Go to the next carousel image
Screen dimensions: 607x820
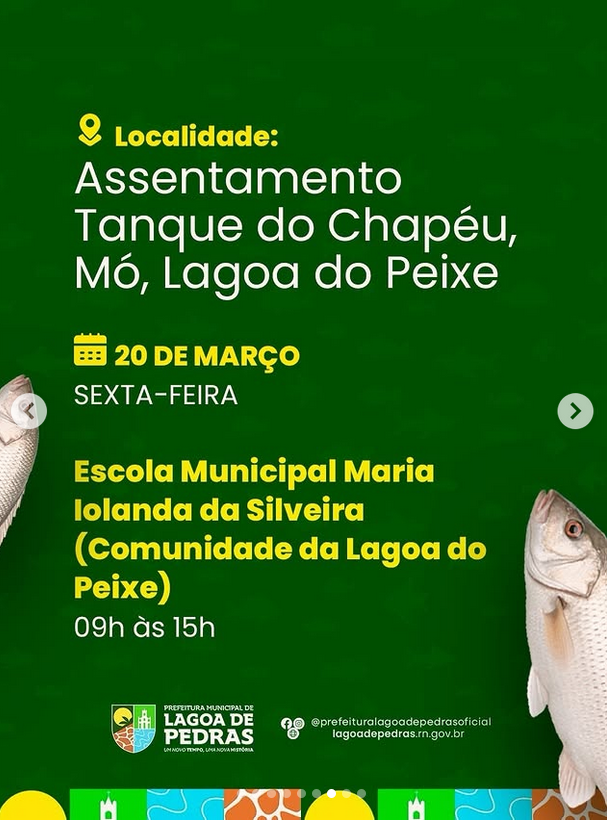point(575,411)
